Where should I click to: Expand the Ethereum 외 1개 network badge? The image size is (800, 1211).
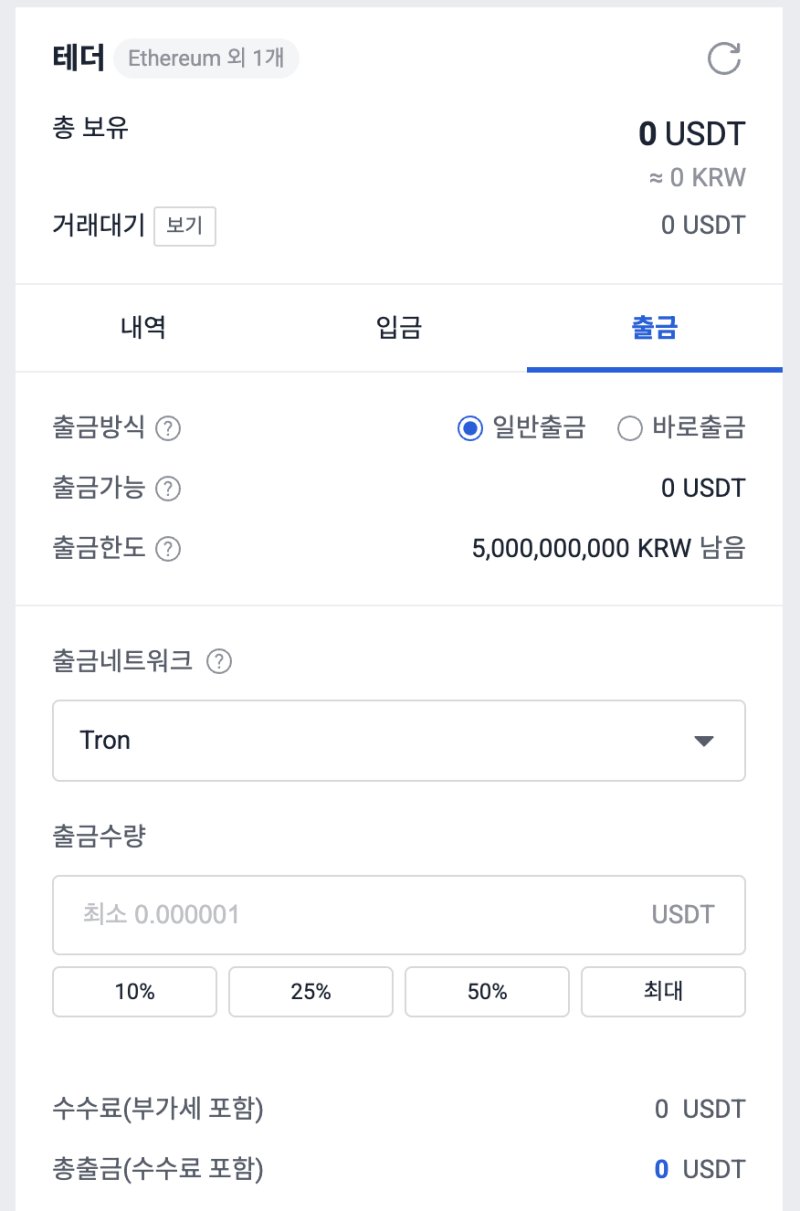click(x=206, y=58)
